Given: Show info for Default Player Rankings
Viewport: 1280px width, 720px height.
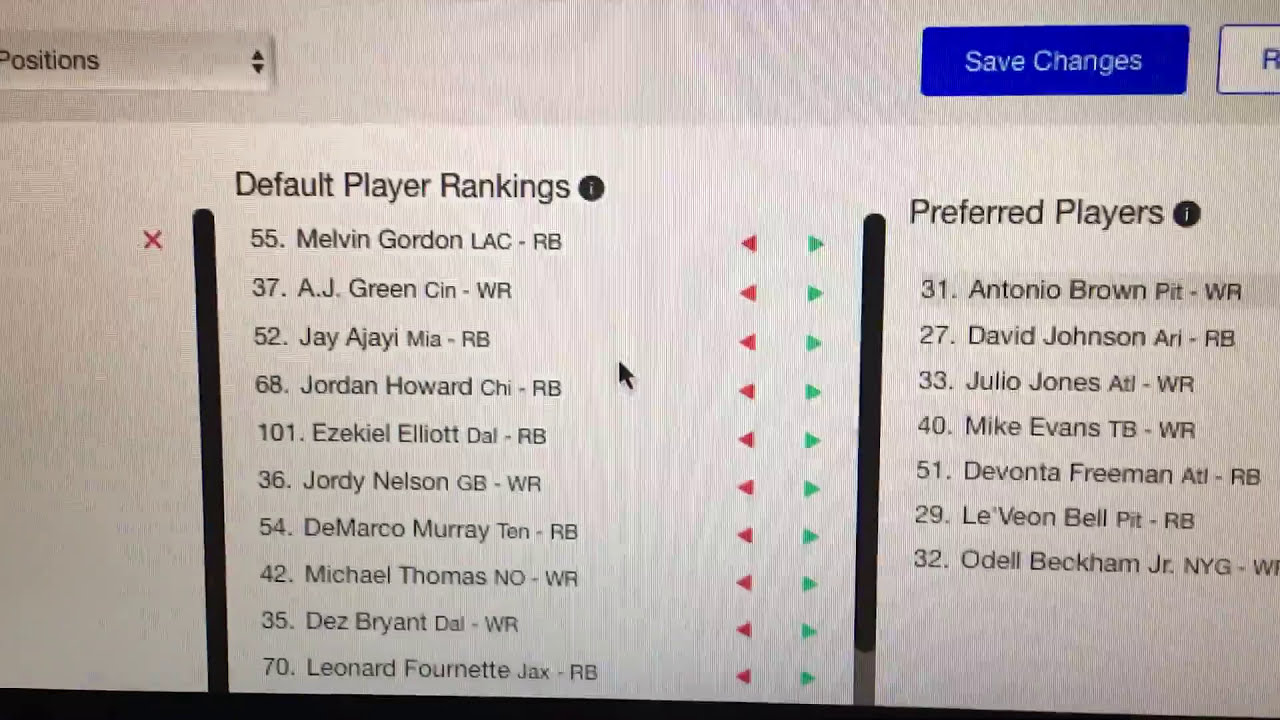Looking at the screenshot, I should pyautogui.click(x=591, y=188).
